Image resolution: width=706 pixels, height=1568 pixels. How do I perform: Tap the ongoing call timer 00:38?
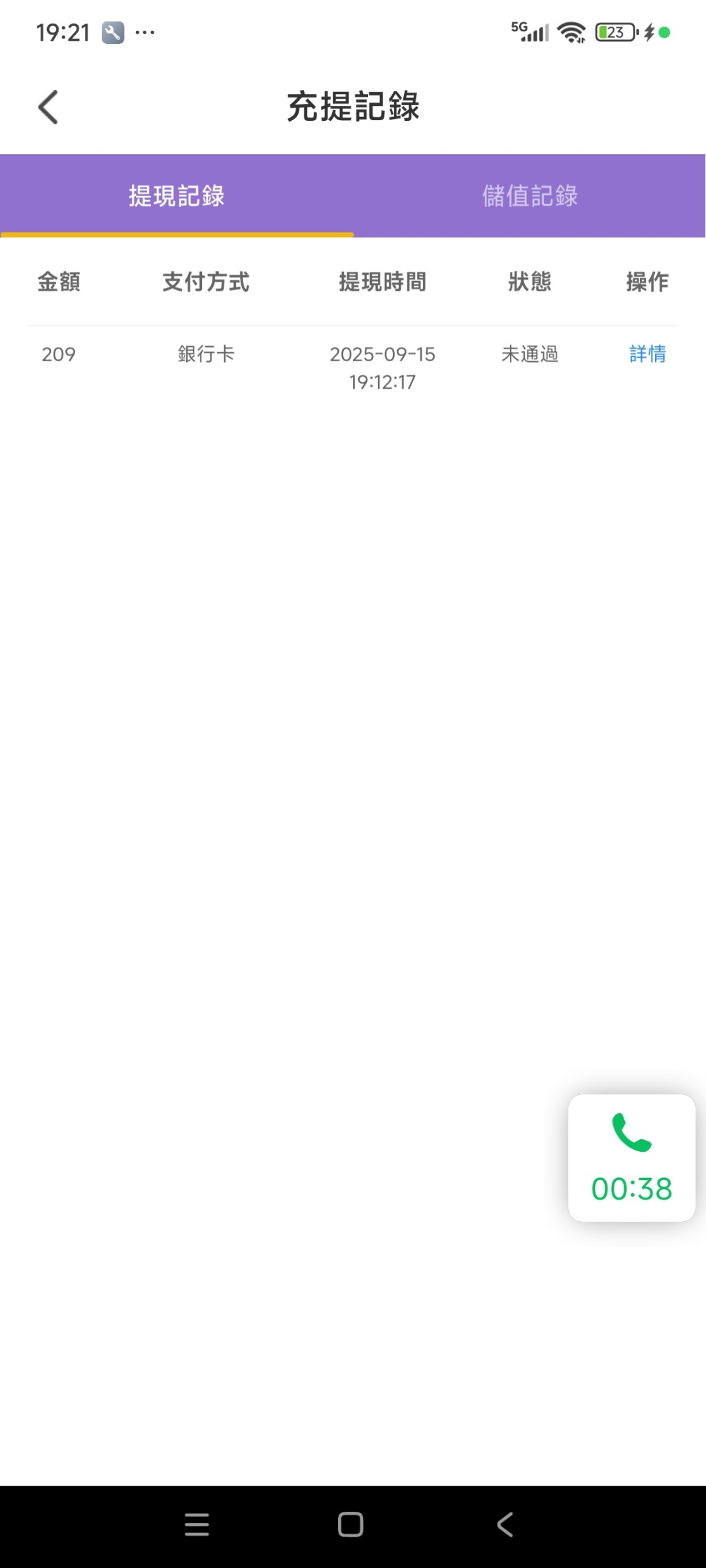tap(631, 1190)
